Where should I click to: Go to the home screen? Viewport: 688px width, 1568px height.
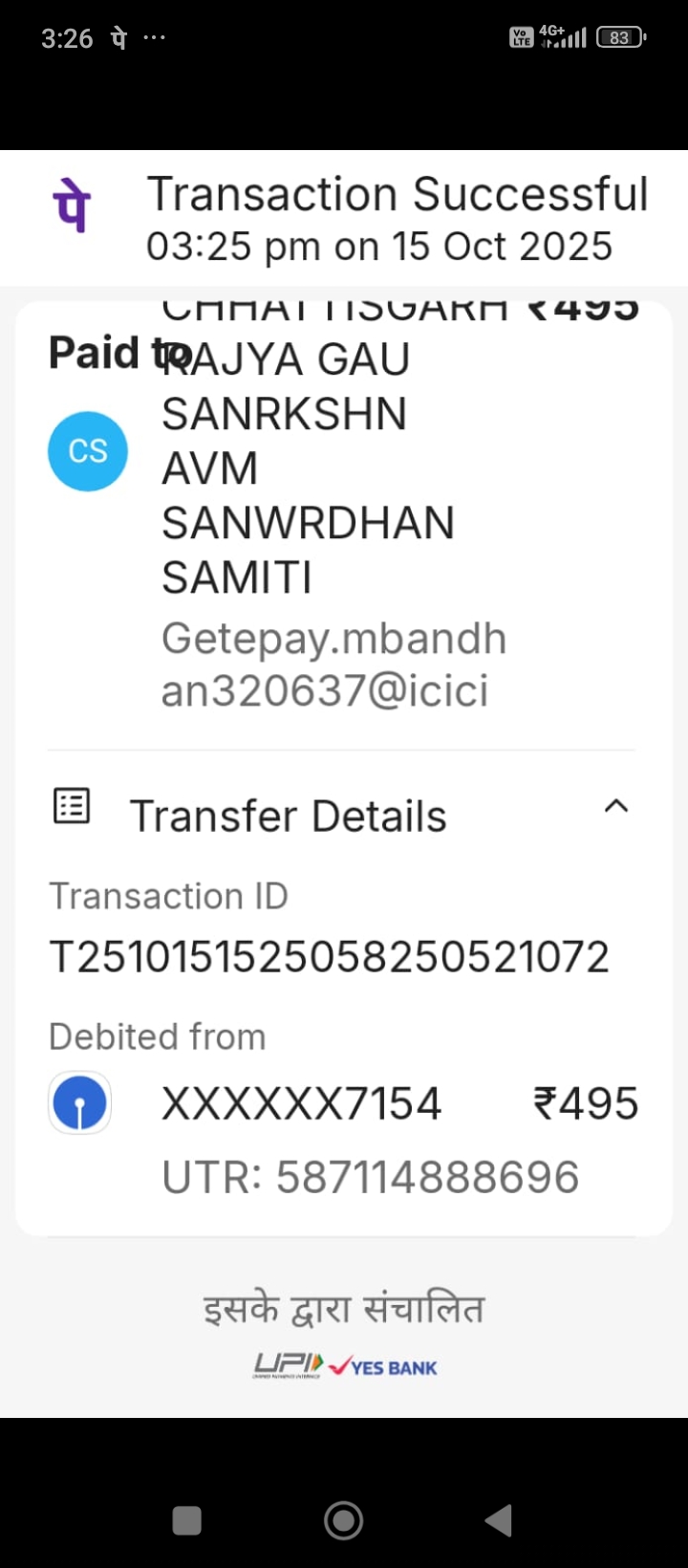[x=343, y=1520]
